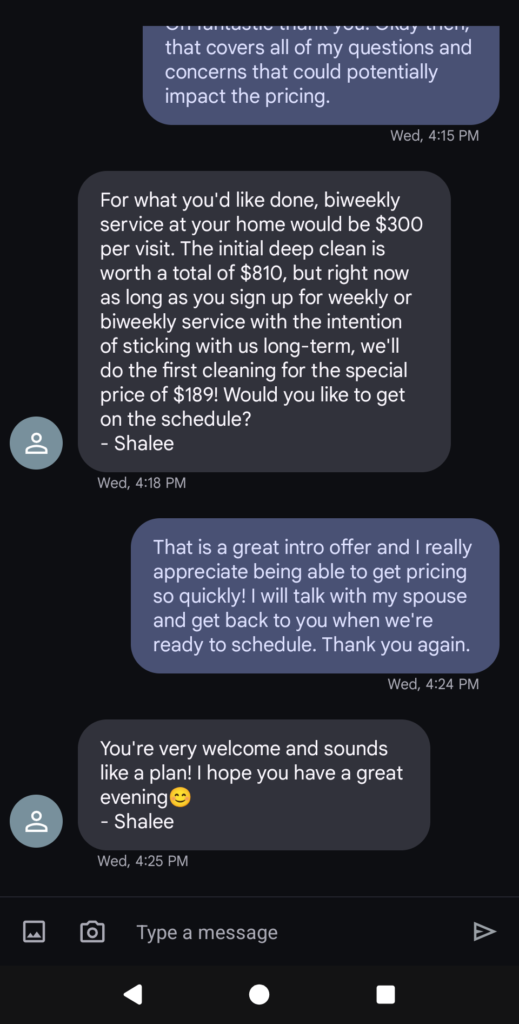This screenshot has width=519, height=1024.
Task: Open contact avatar beside the $300 pricing message
Action: pos(36,443)
